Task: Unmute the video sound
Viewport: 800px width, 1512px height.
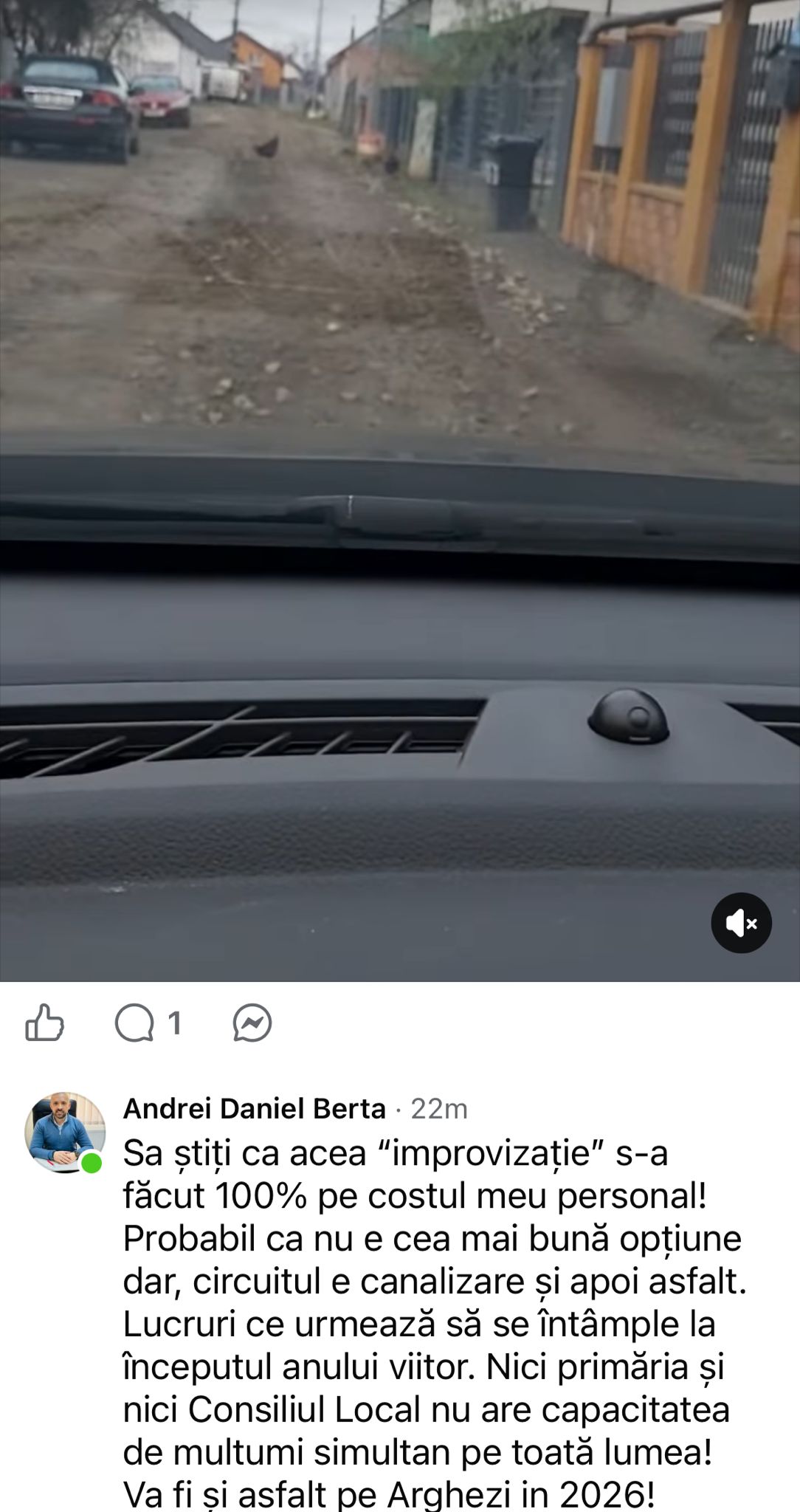Action: pos(741,923)
